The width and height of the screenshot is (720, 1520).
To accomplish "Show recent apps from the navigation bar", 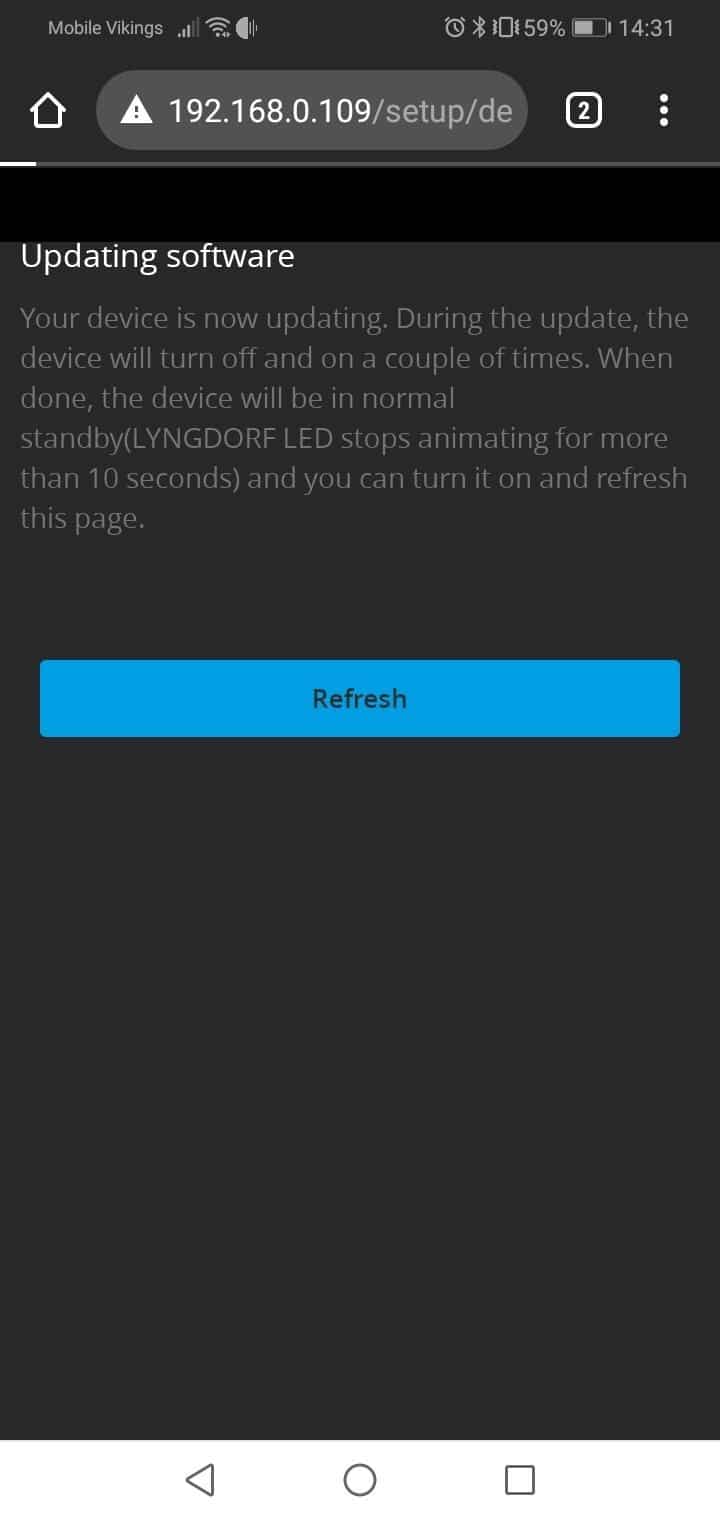I will pyautogui.click(x=519, y=1480).
